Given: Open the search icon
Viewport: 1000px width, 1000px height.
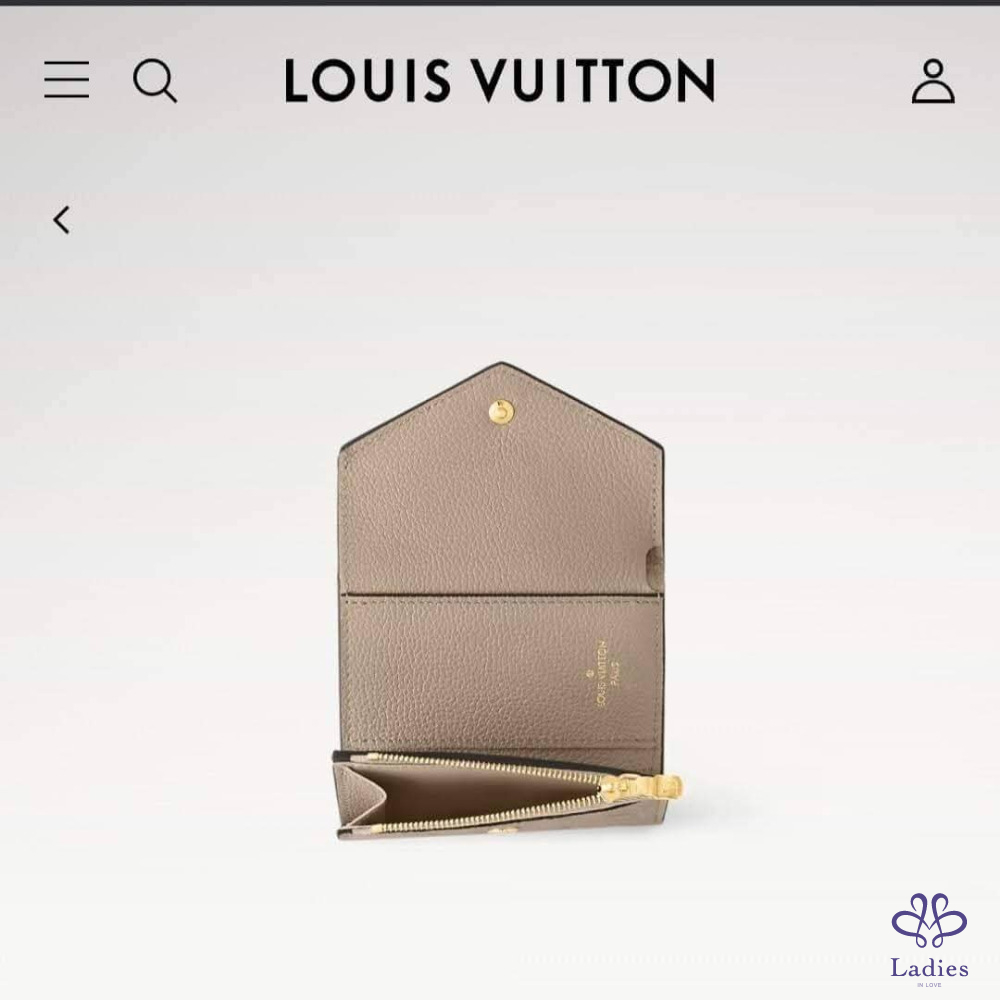Looking at the screenshot, I should point(155,81).
